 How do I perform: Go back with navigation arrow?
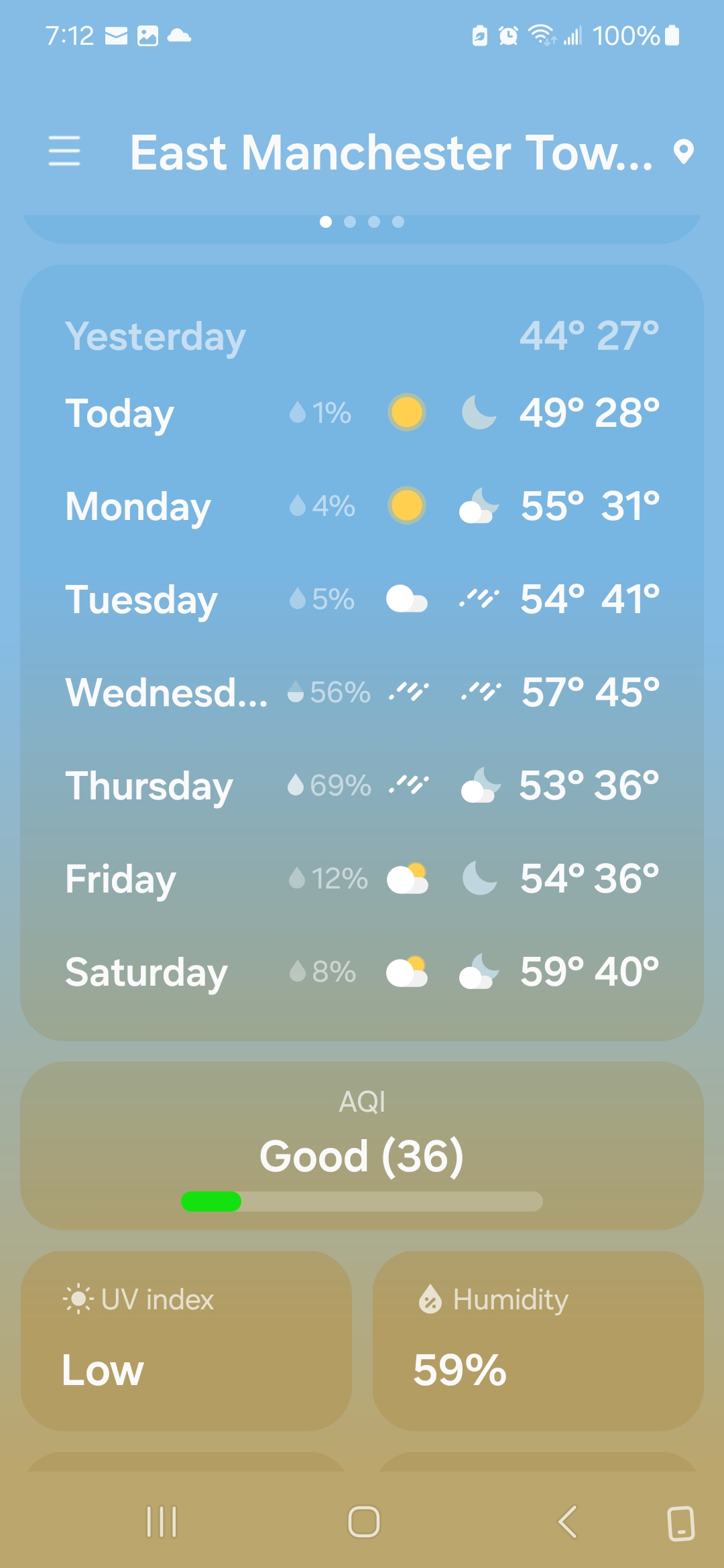[x=567, y=1521]
